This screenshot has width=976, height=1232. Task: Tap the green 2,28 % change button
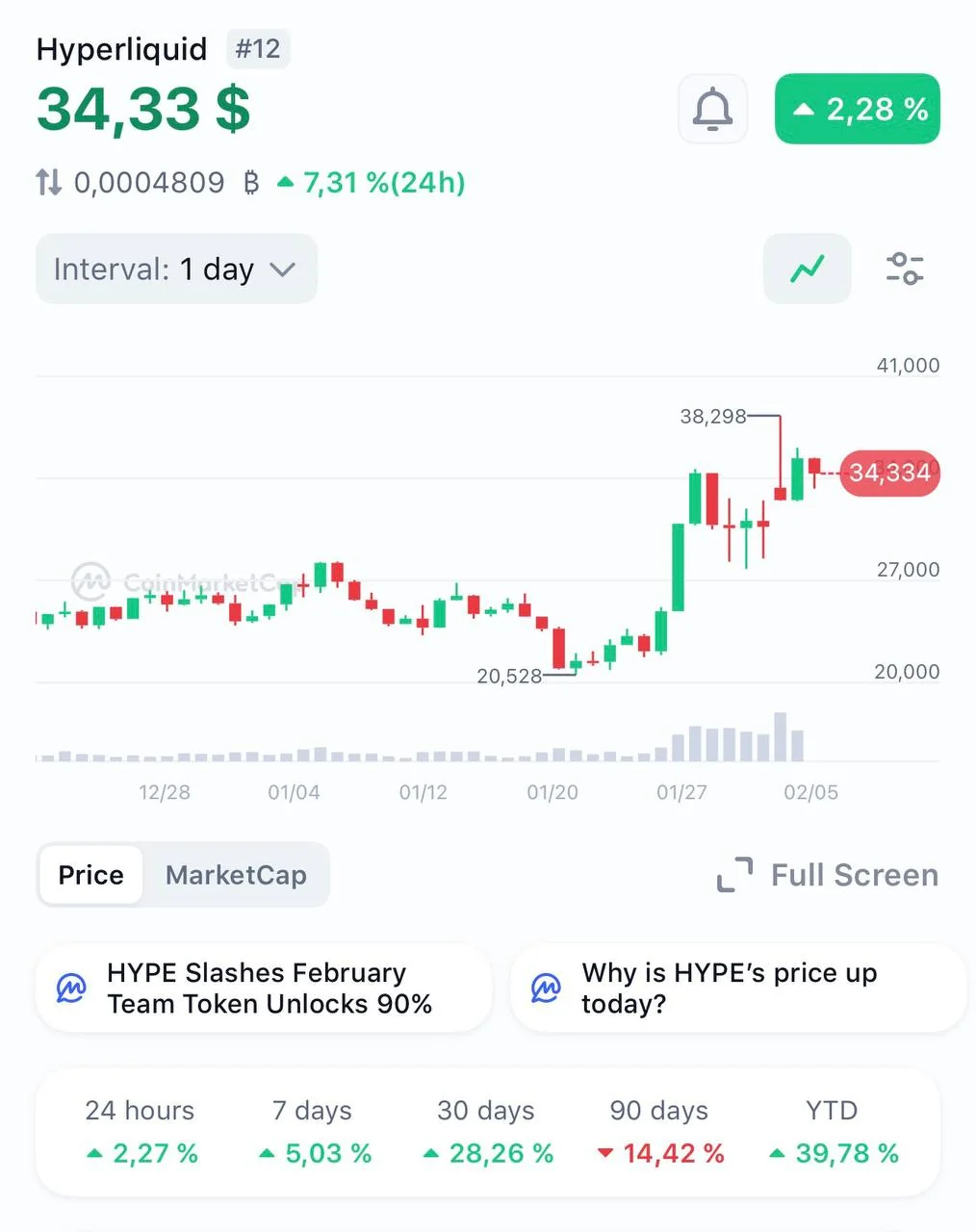[857, 109]
